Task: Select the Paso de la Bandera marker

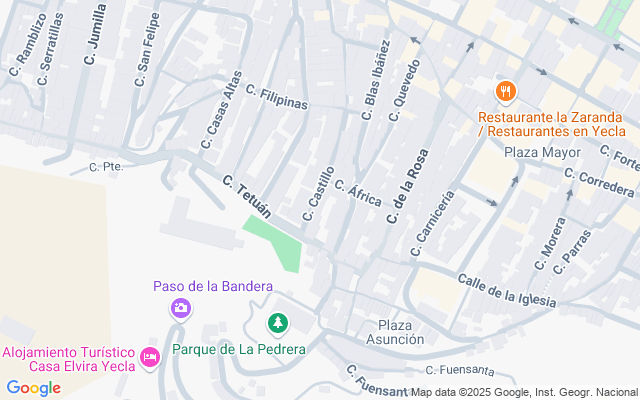Action: click(x=181, y=307)
